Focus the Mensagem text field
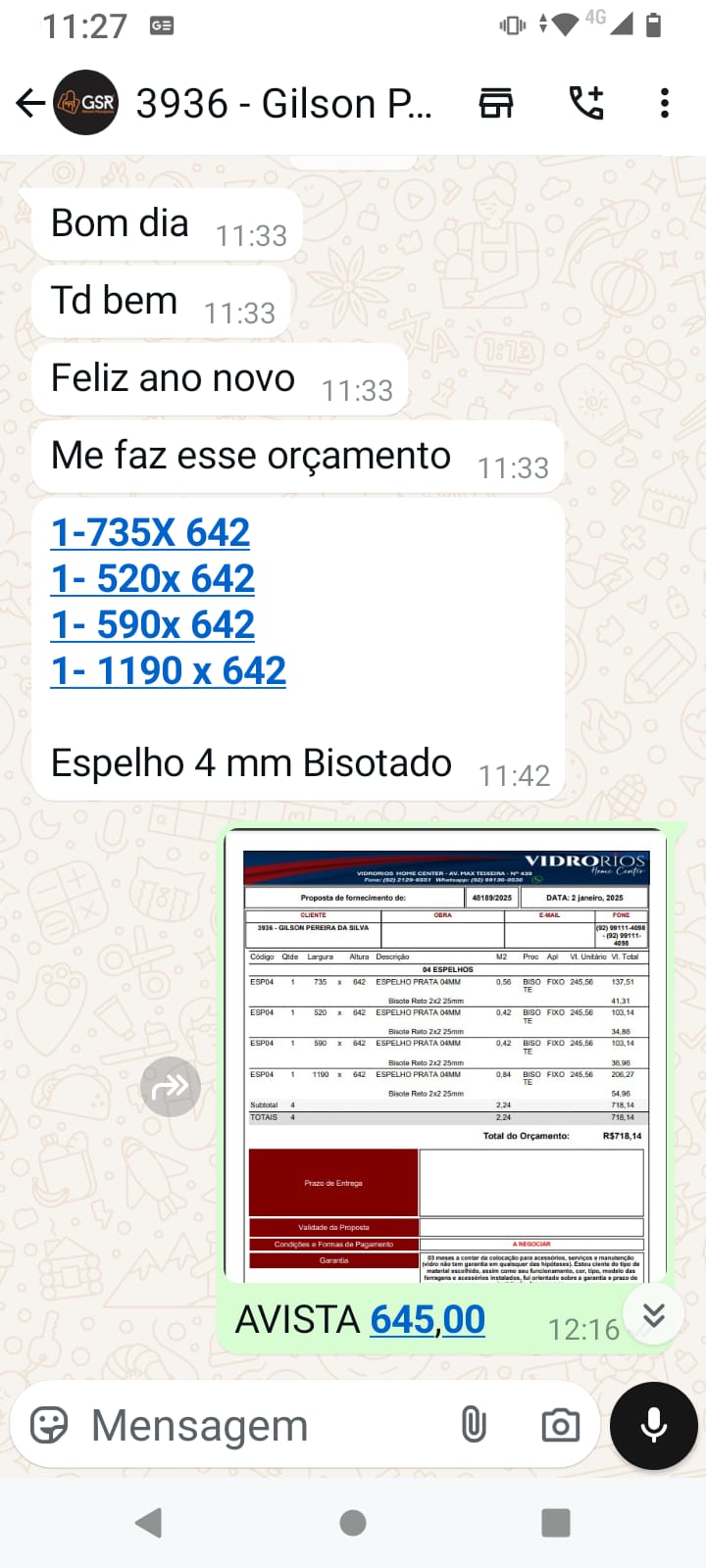 click(x=265, y=1426)
